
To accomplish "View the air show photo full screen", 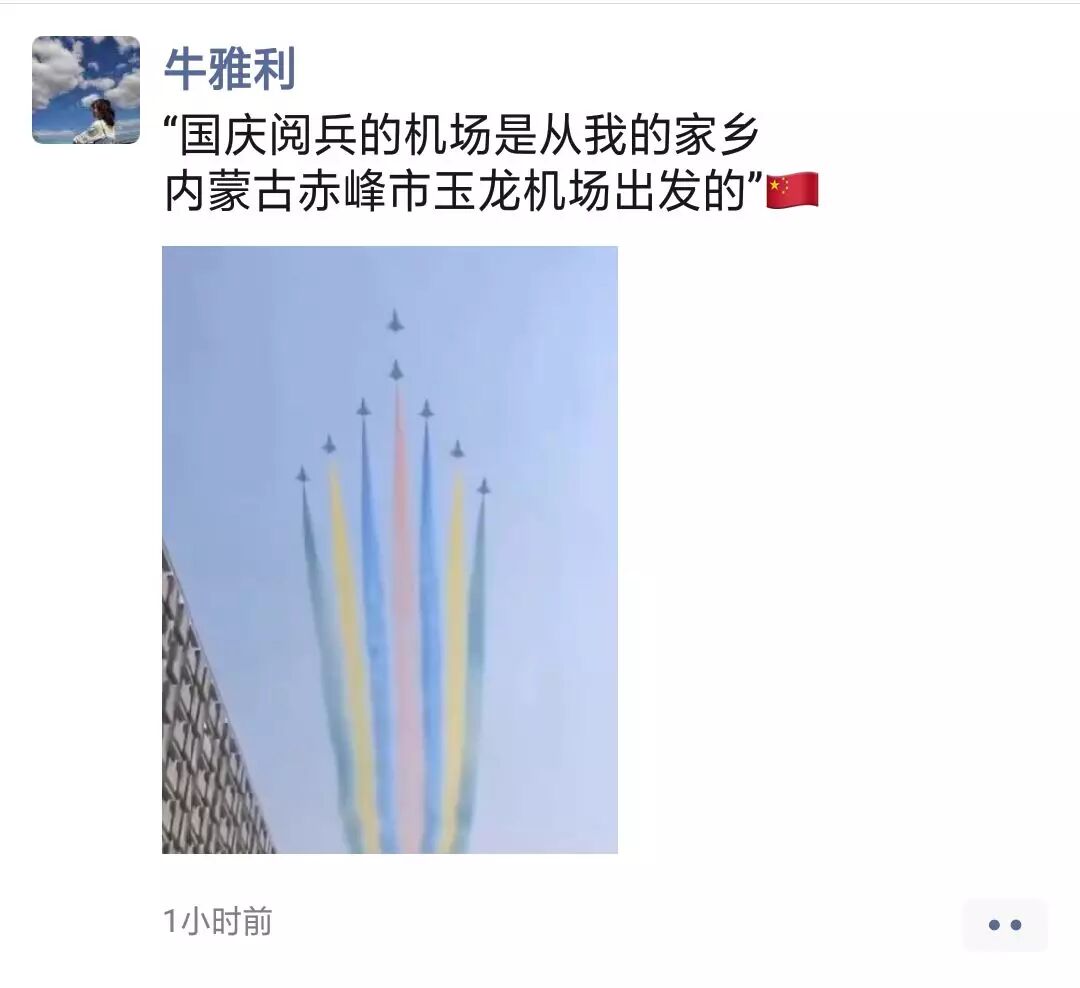I will [x=390, y=549].
